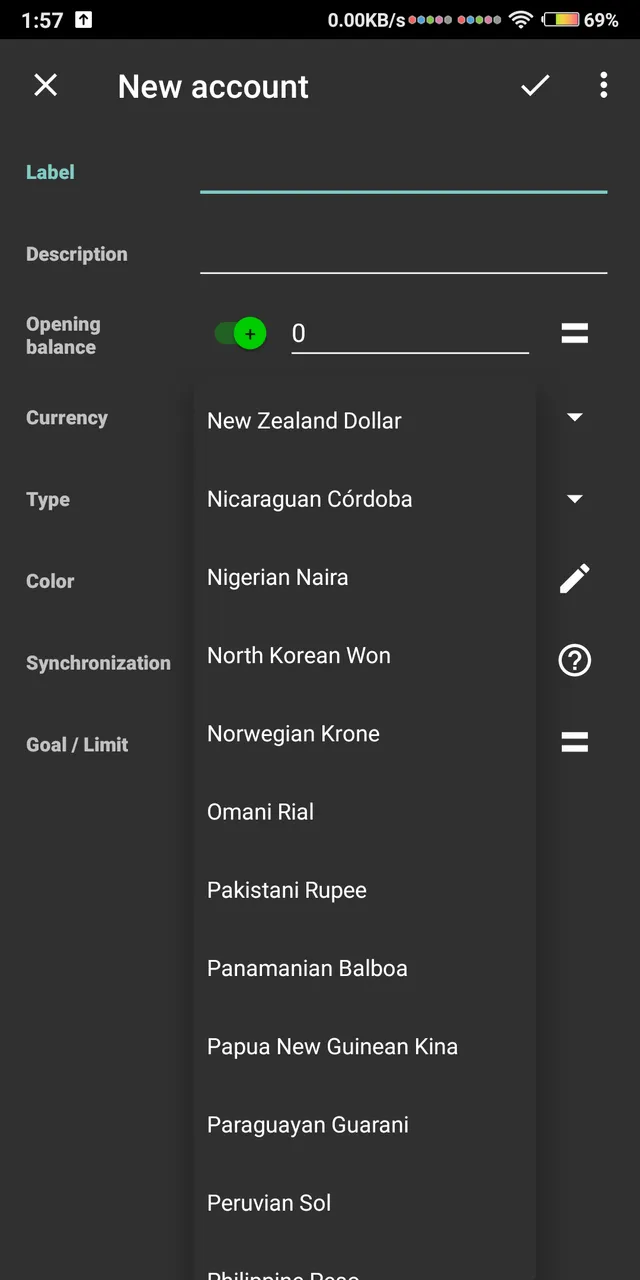
Task: Tap the Description input field
Action: 403,254
